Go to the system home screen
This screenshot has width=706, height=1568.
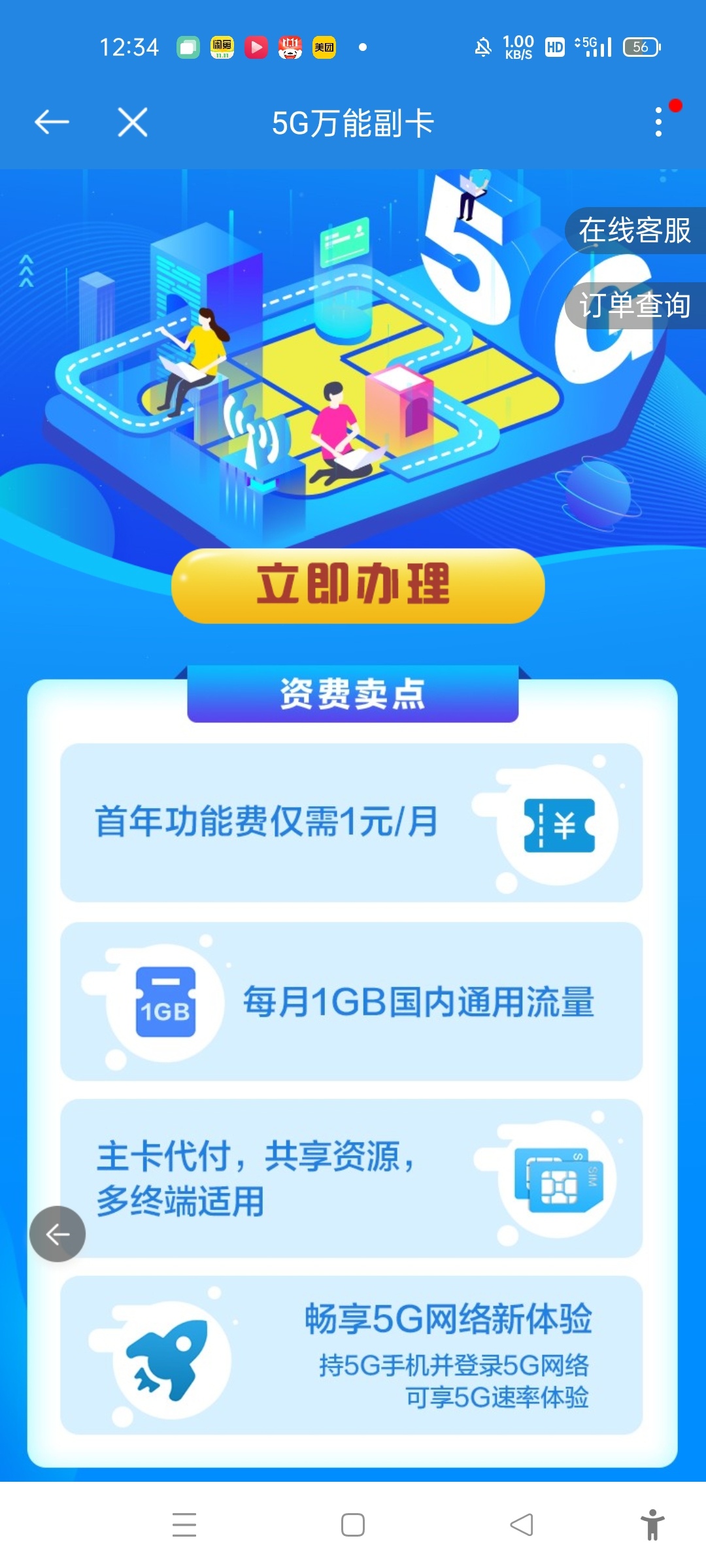353,1525
